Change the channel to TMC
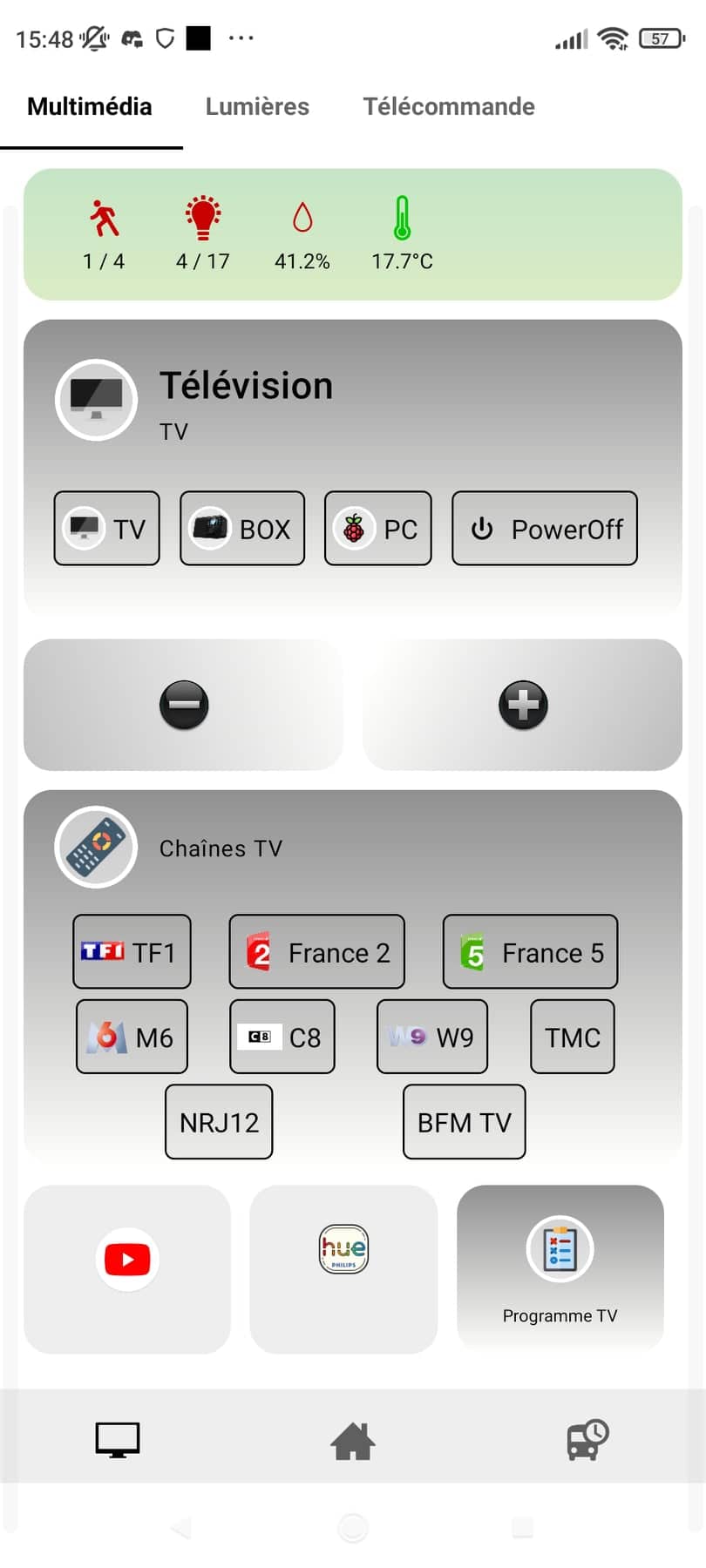The height and width of the screenshot is (1568, 706). click(x=573, y=1037)
